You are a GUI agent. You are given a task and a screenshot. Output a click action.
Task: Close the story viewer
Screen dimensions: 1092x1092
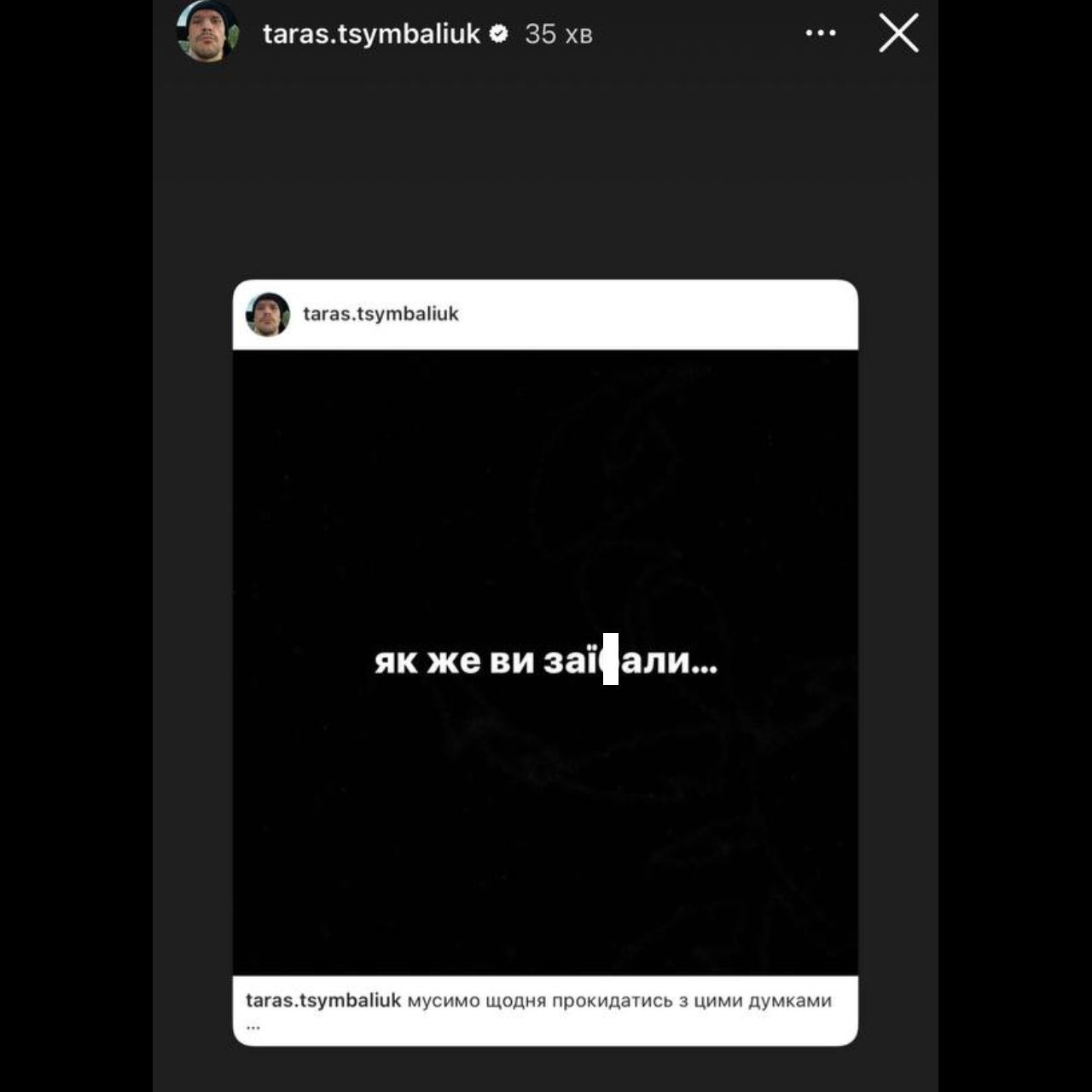(x=898, y=34)
